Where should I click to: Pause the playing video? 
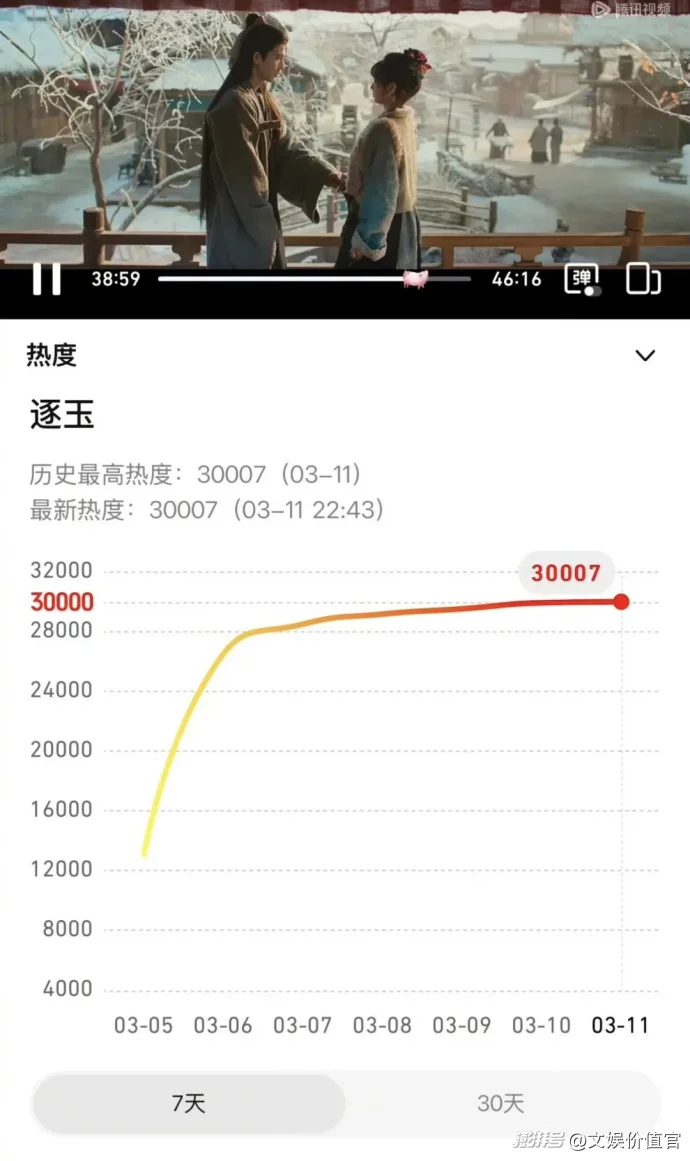(46, 279)
